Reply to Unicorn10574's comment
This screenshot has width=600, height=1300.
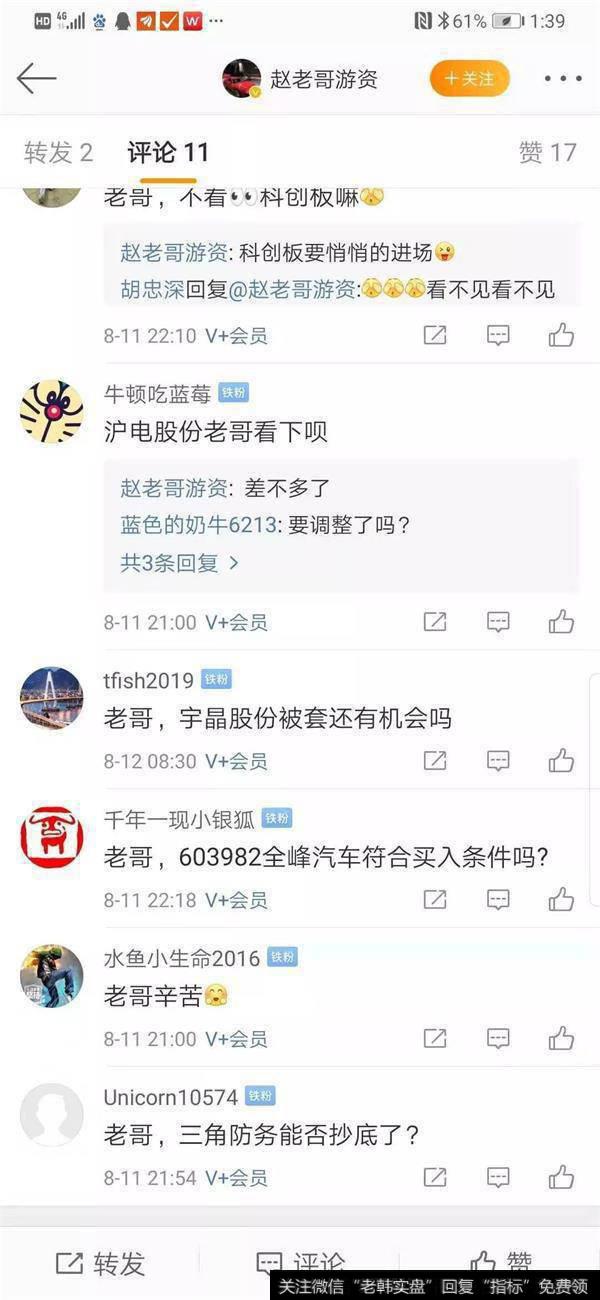498,1177
